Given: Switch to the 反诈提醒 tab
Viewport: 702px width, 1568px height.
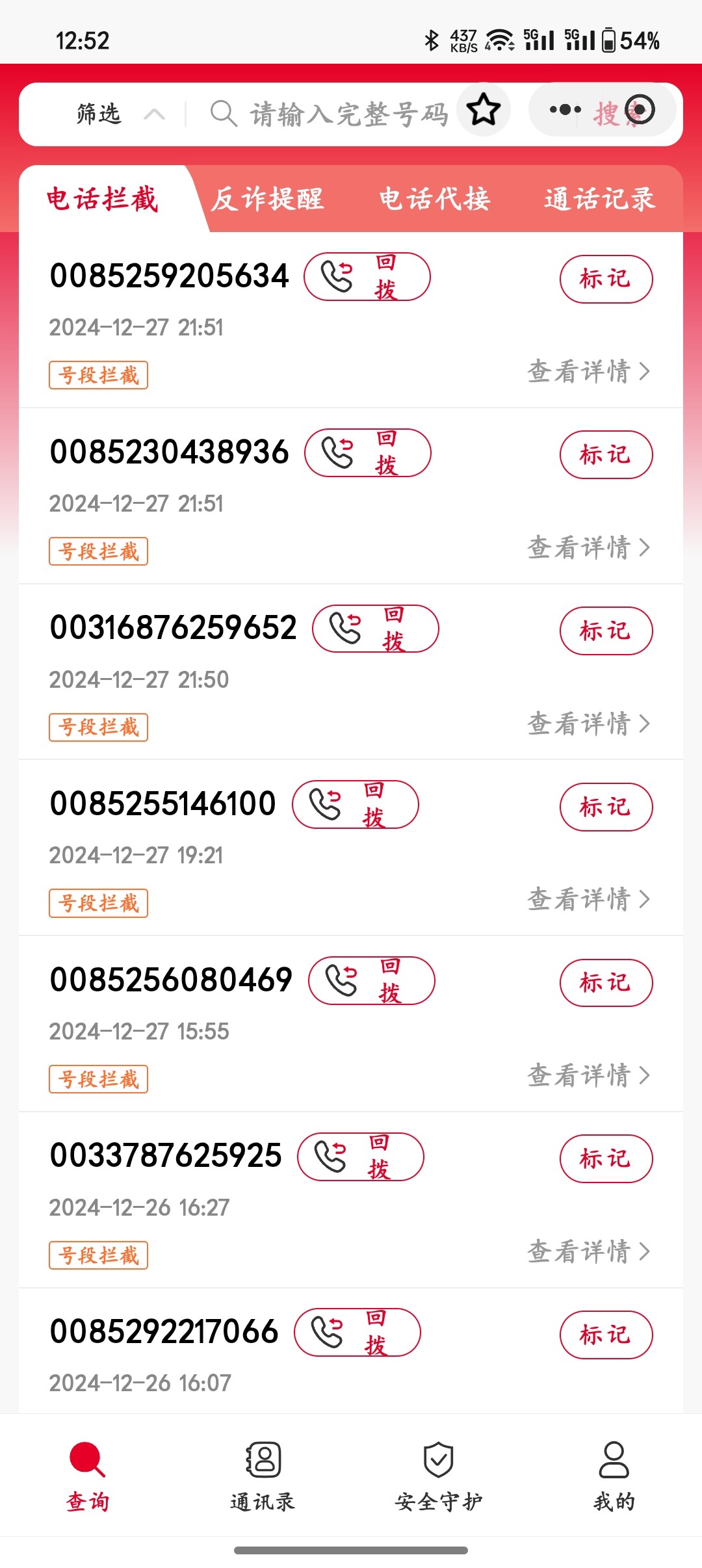Looking at the screenshot, I should coord(268,199).
